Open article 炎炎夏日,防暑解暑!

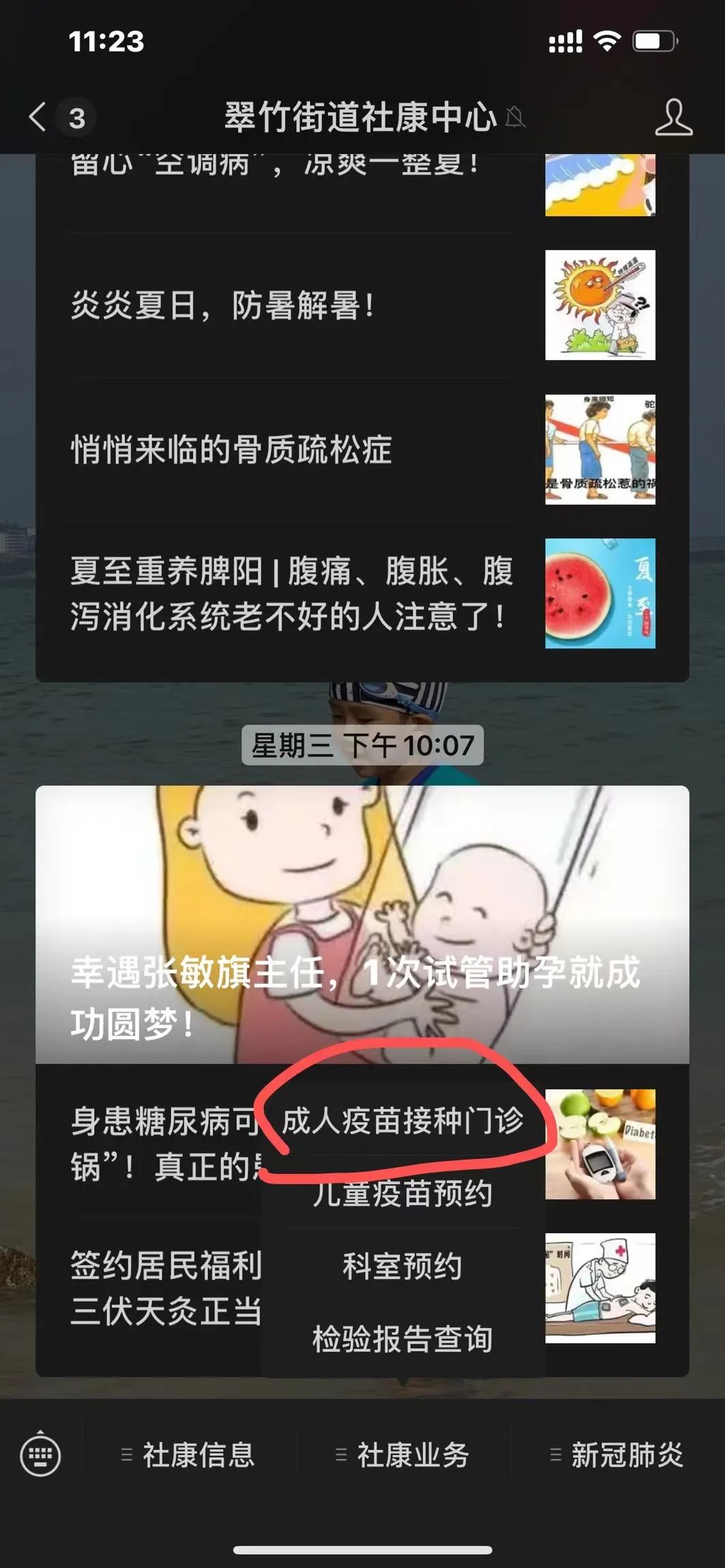(x=293, y=305)
